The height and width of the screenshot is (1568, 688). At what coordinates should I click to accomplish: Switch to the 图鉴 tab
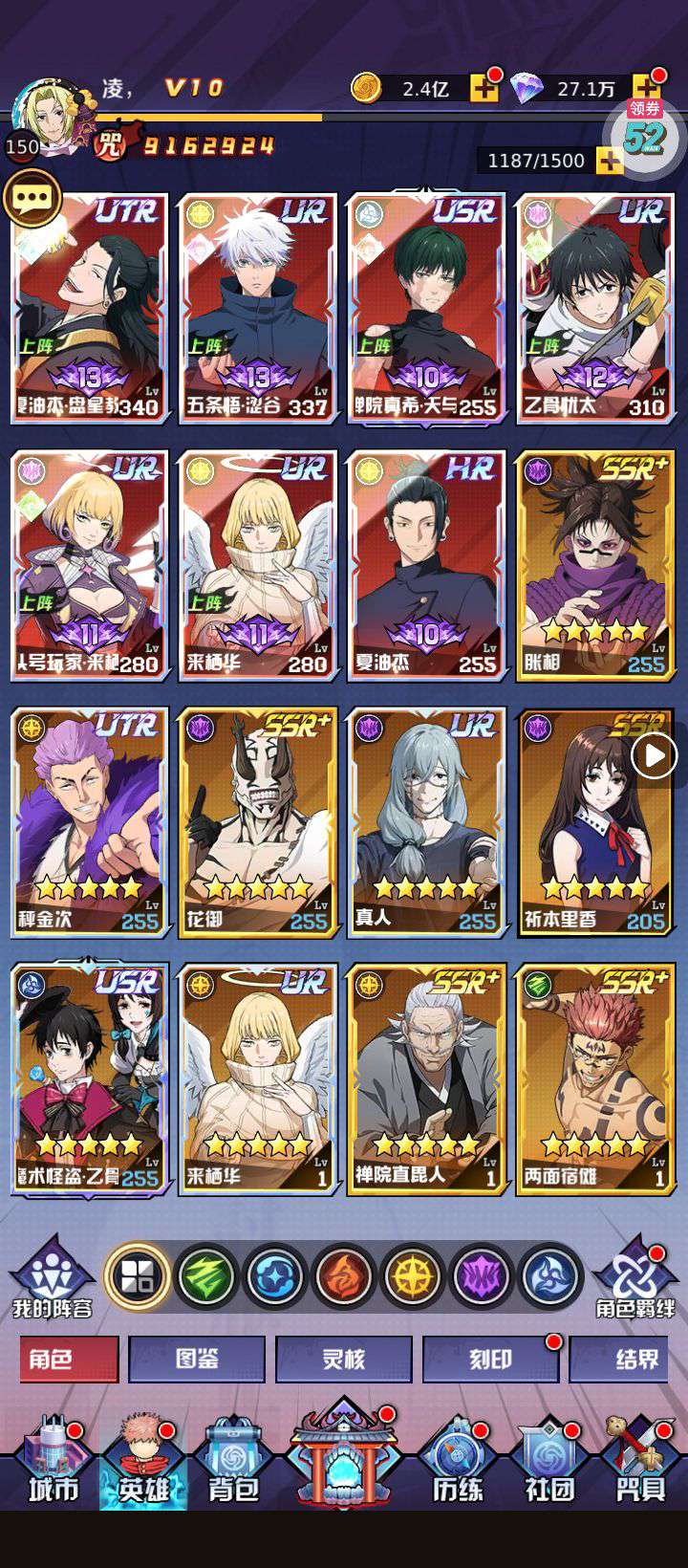click(197, 1359)
